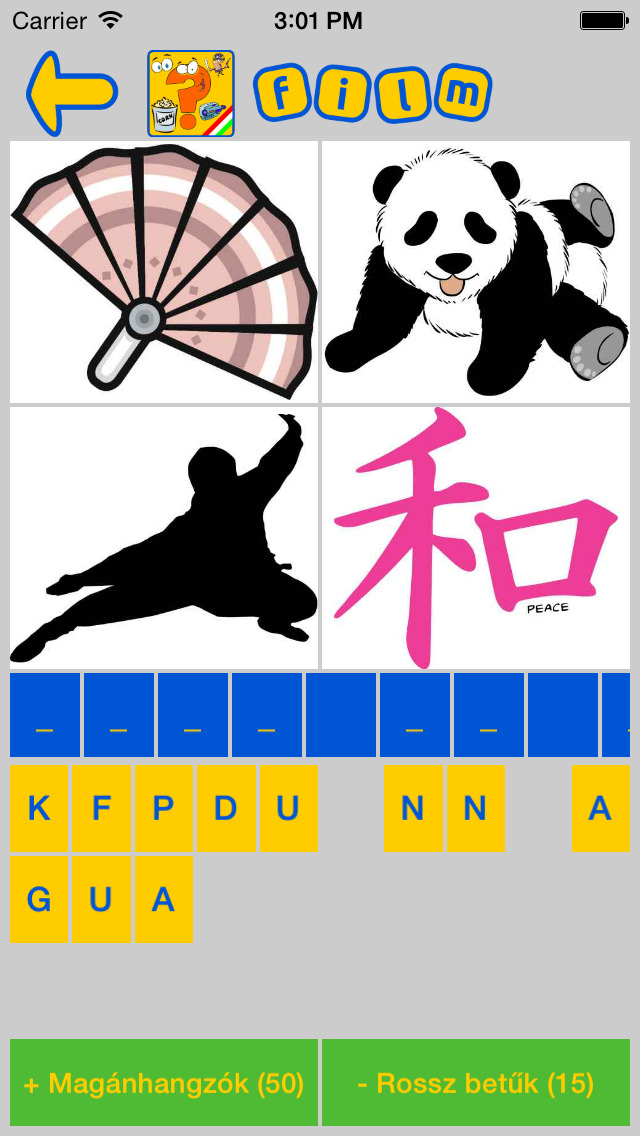Enlarge the panda picture
Screen dimensions: 640x1136
tap(476, 272)
